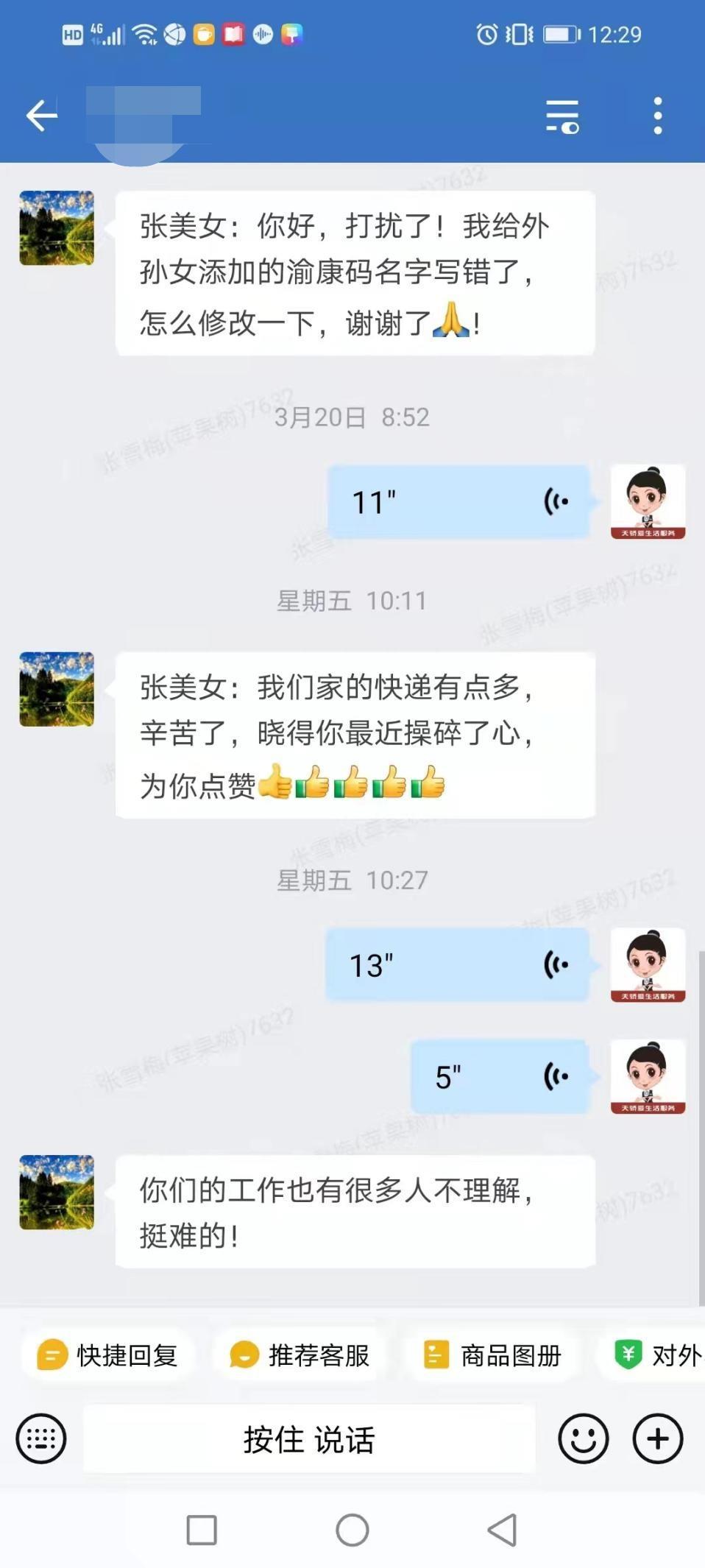The image size is (705, 1568).
Task: Tap the 推荐客服 chip
Action: pos(299,1355)
